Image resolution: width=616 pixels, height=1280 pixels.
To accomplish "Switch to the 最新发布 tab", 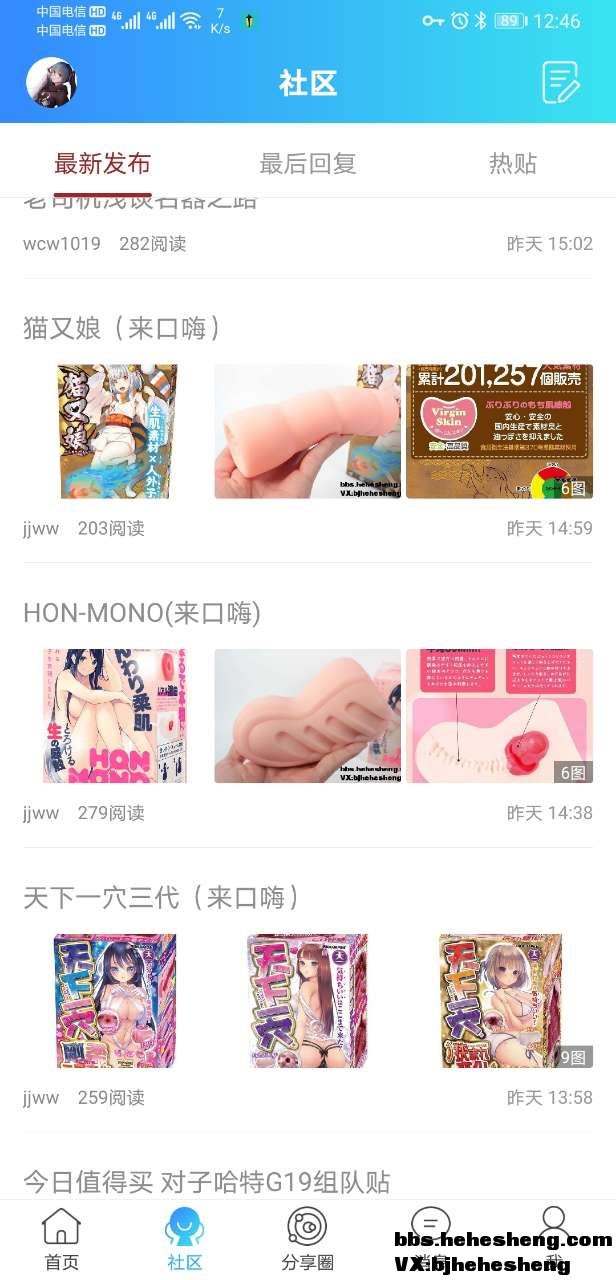I will (x=102, y=163).
